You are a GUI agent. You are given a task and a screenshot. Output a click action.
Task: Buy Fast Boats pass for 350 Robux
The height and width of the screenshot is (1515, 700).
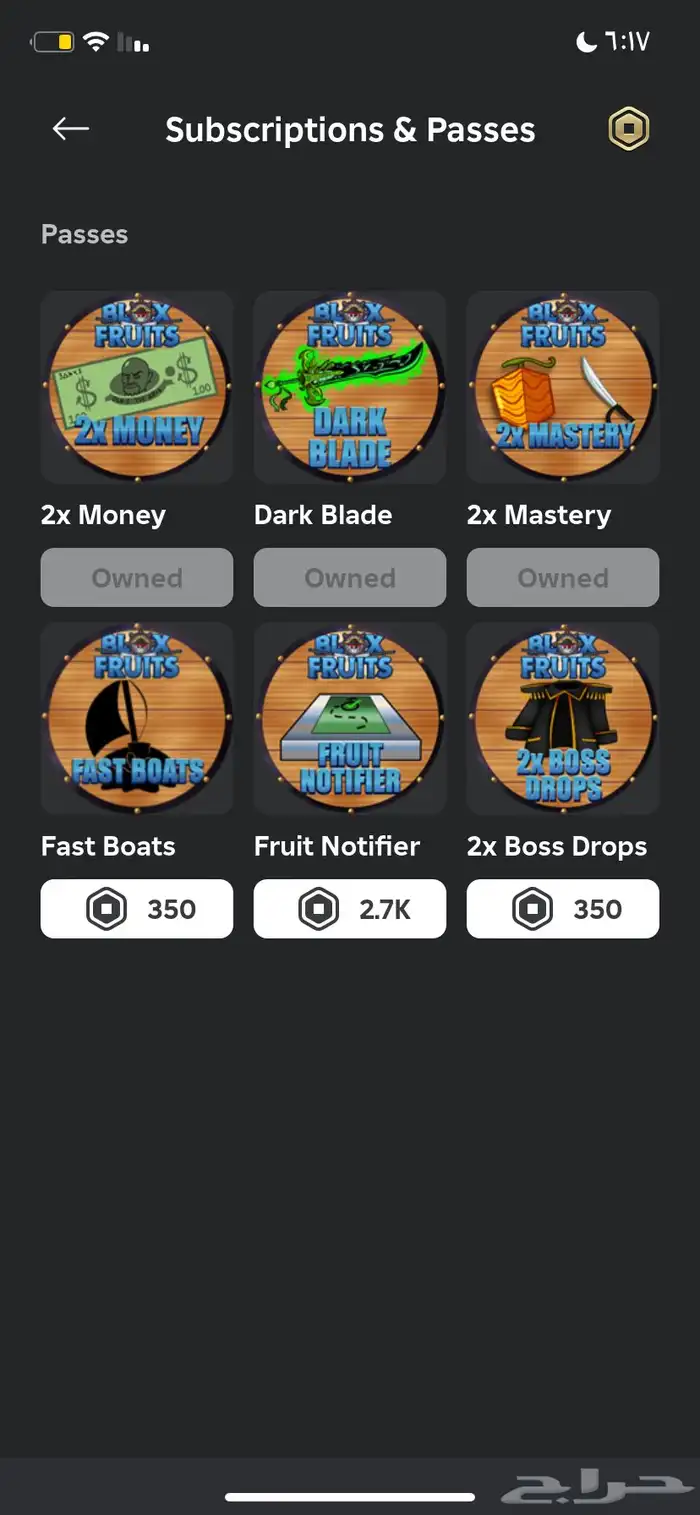(x=137, y=909)
